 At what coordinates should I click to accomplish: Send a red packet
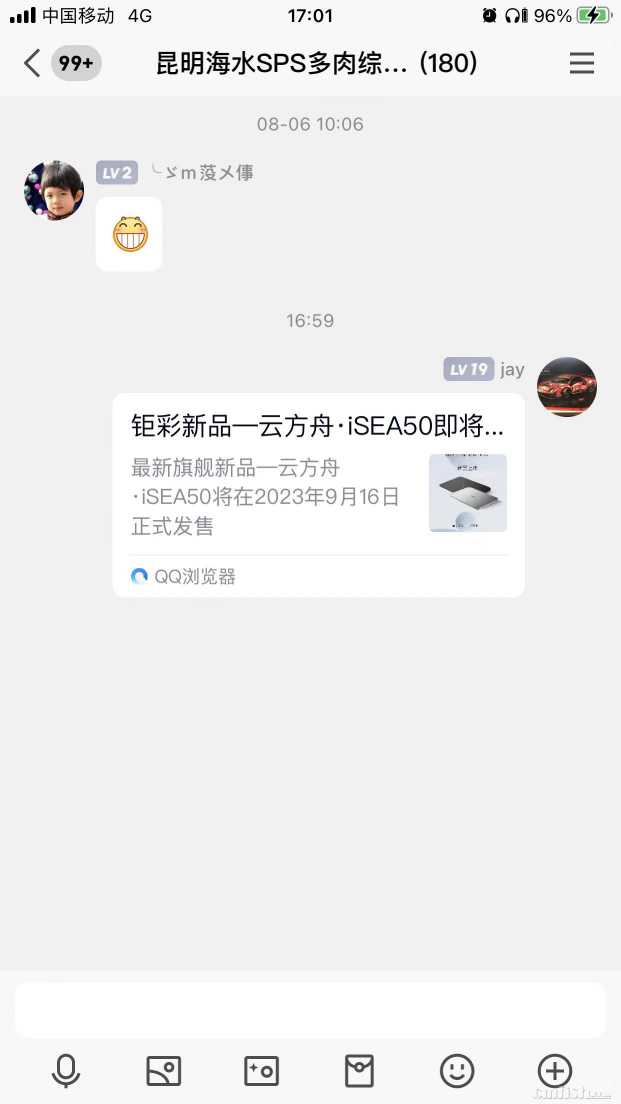click(359, 1071)
